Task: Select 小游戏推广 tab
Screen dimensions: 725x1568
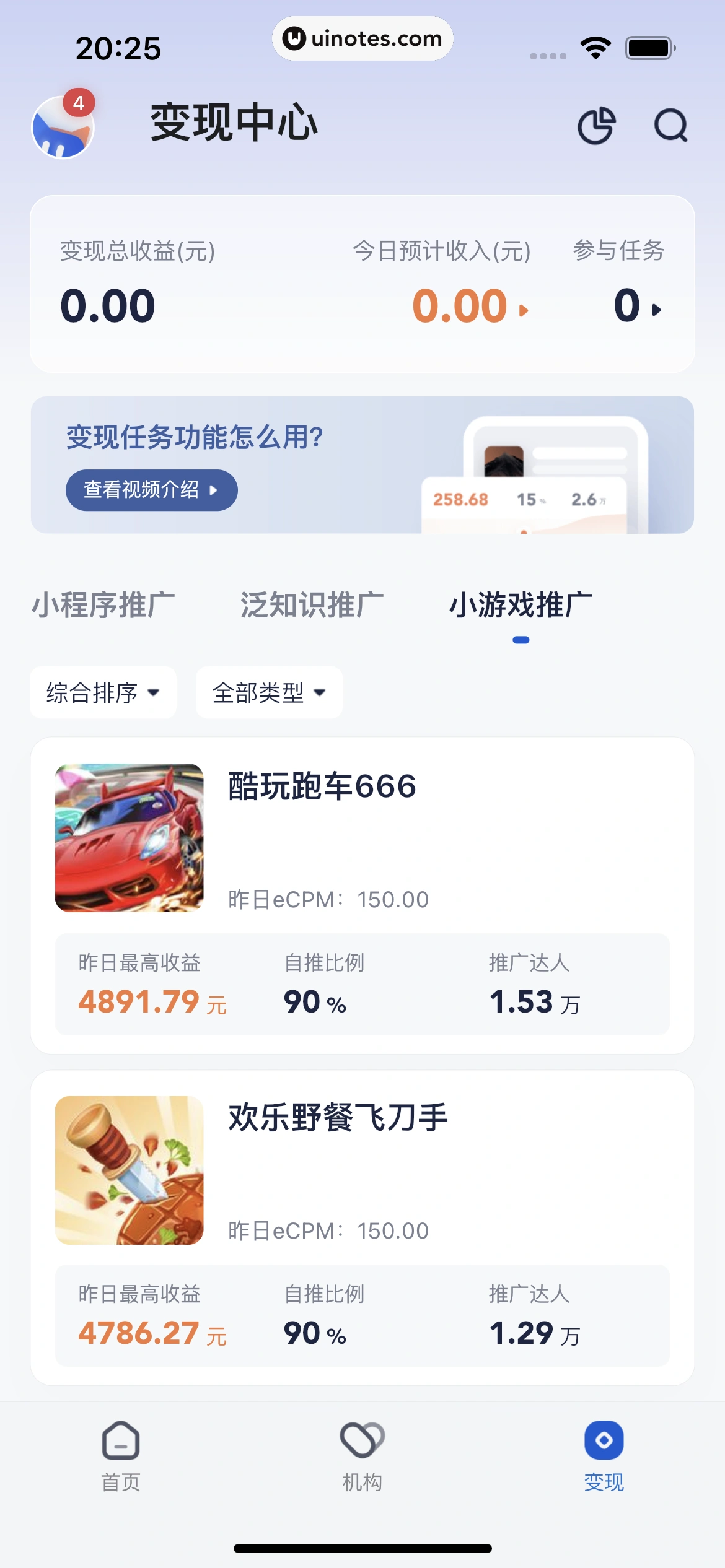Action: [x=521, y=605]
